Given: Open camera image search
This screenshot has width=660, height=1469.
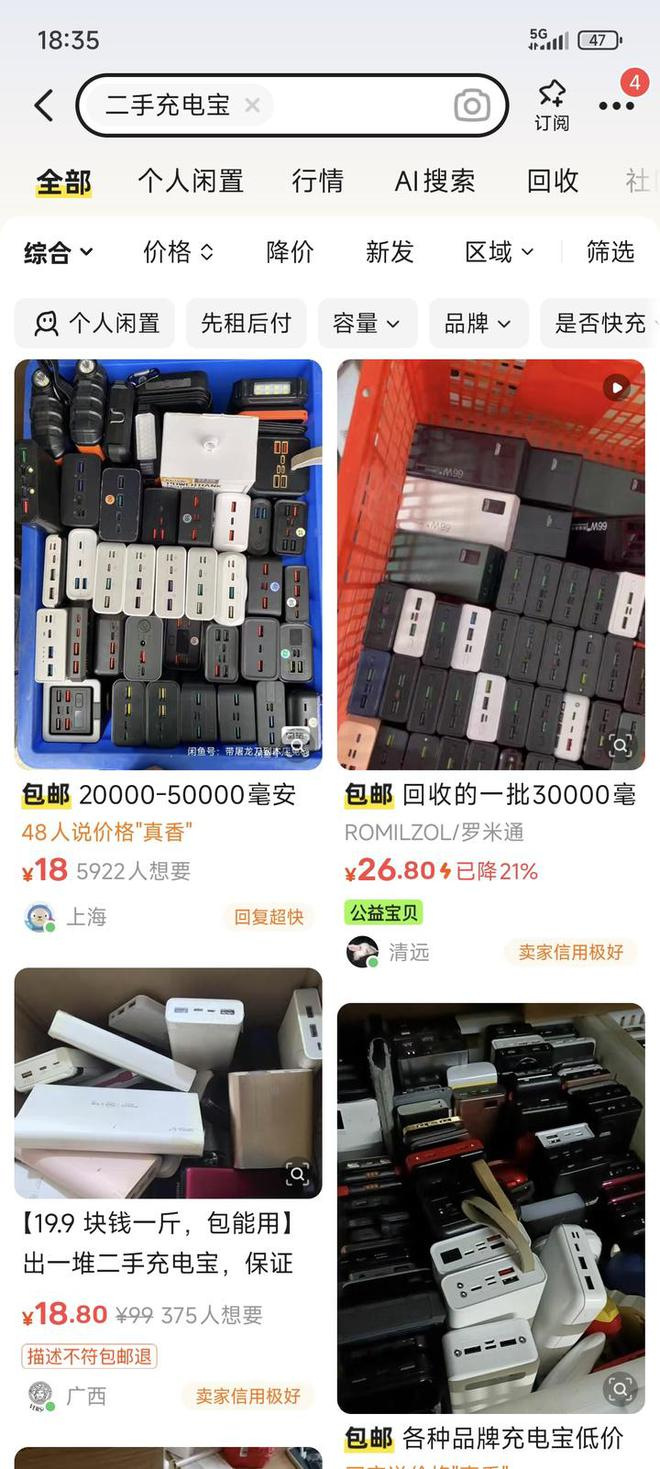Looking at the screenshot, I should coord(471,105).
